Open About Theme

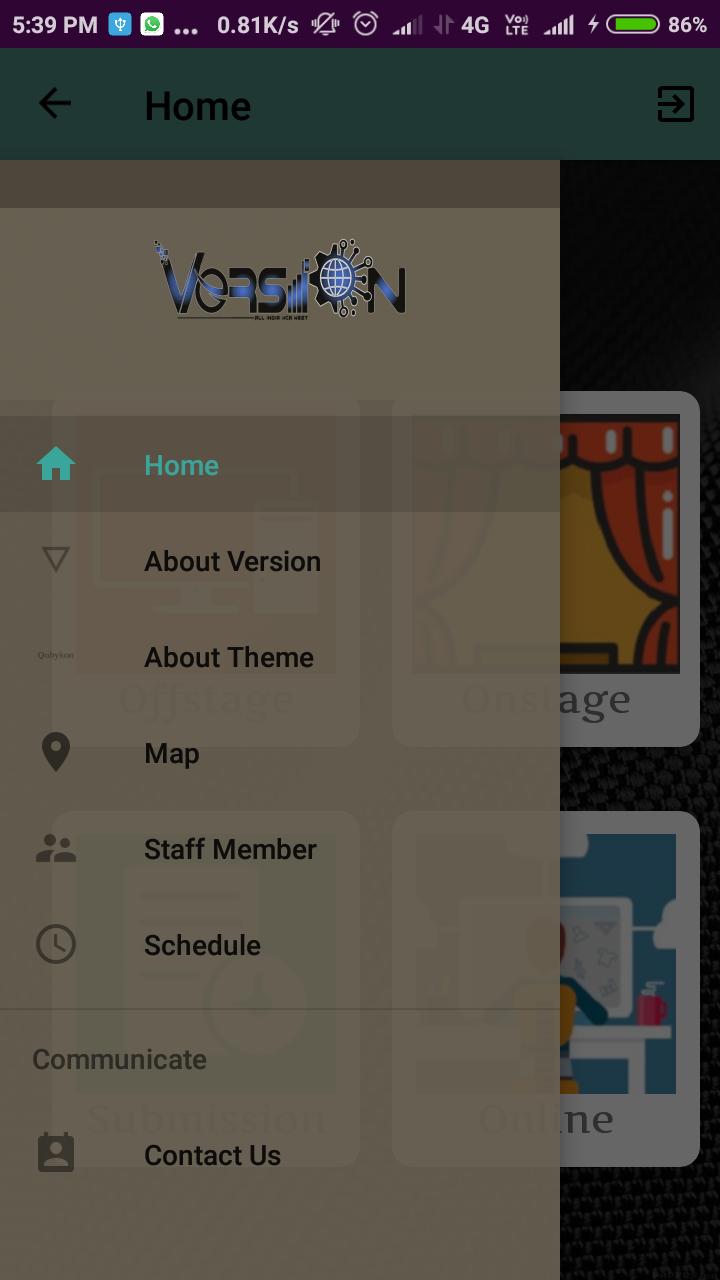pyautogui.click(x=229, y=657)
